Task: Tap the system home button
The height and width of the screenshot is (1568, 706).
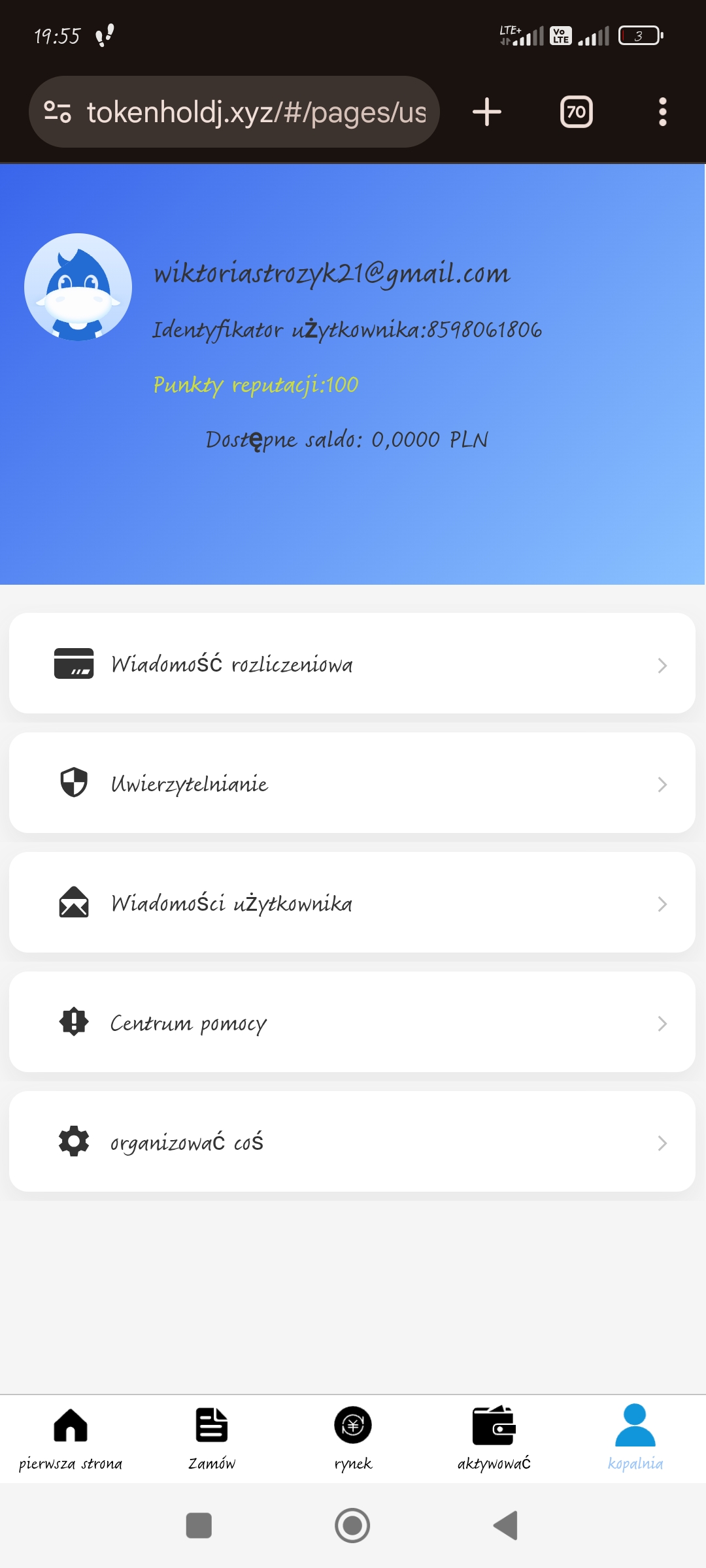Action: pyautogui.click(x=352, y=1526)
